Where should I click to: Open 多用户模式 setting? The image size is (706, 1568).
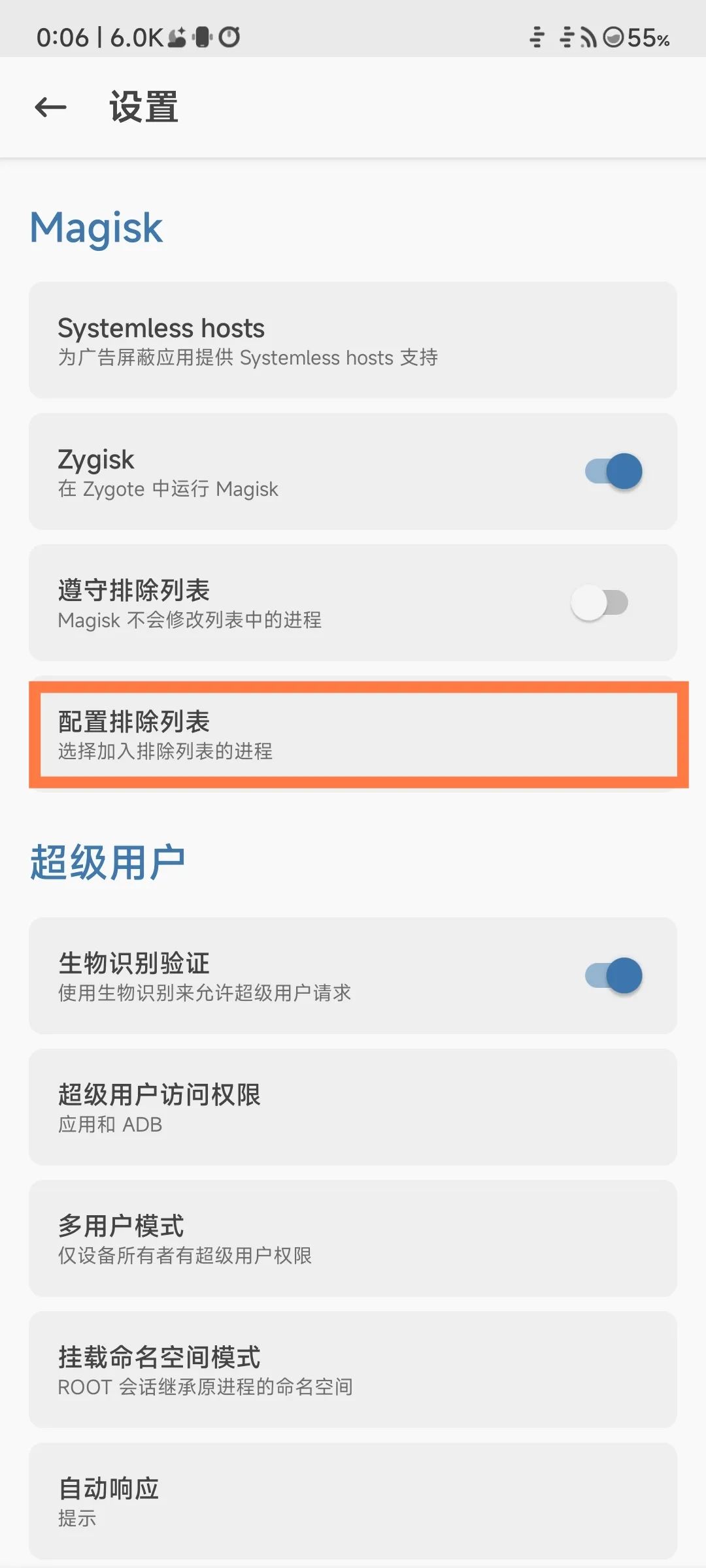pos(353,1239)
